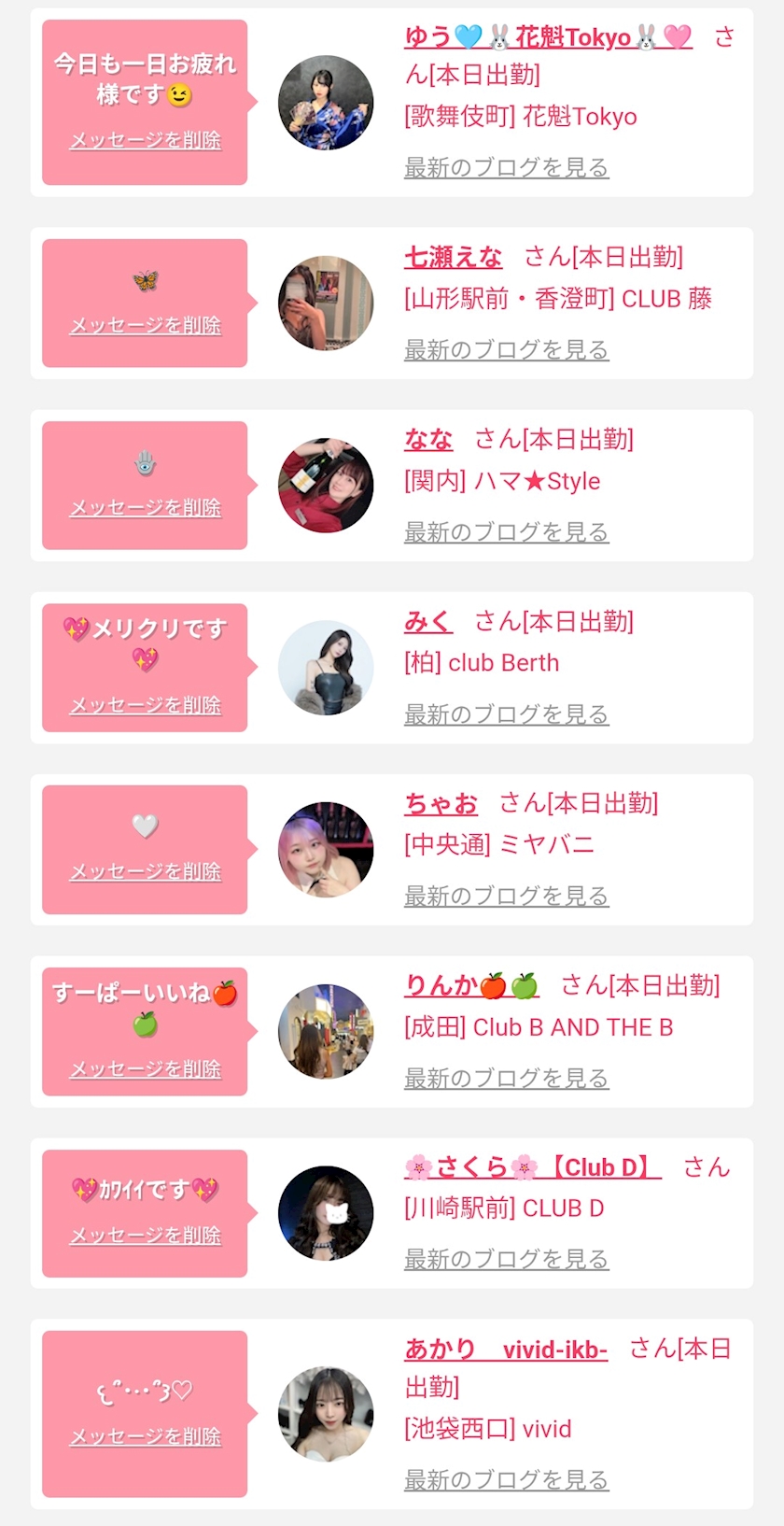Open 七瀬えな's profile link
The height and width of the screenshot is (1526, 784).
(x=453, y=257)
